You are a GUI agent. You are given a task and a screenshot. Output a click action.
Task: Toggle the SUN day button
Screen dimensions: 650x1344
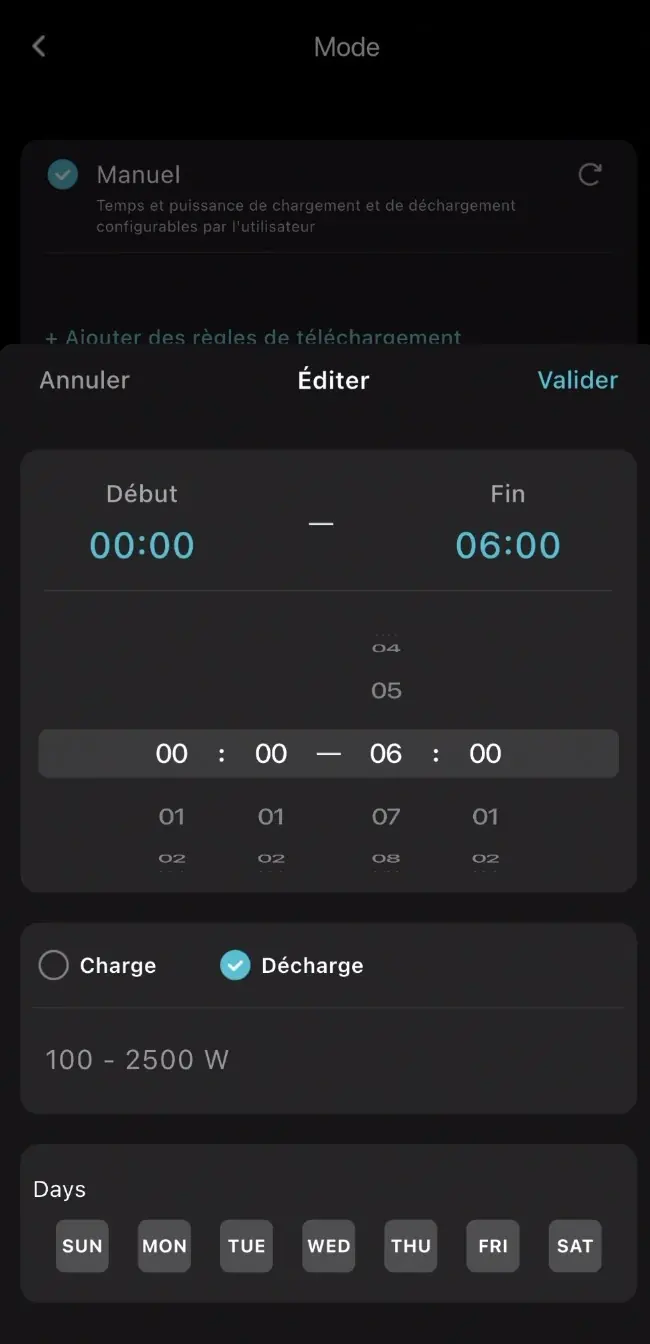(82, 1246)
